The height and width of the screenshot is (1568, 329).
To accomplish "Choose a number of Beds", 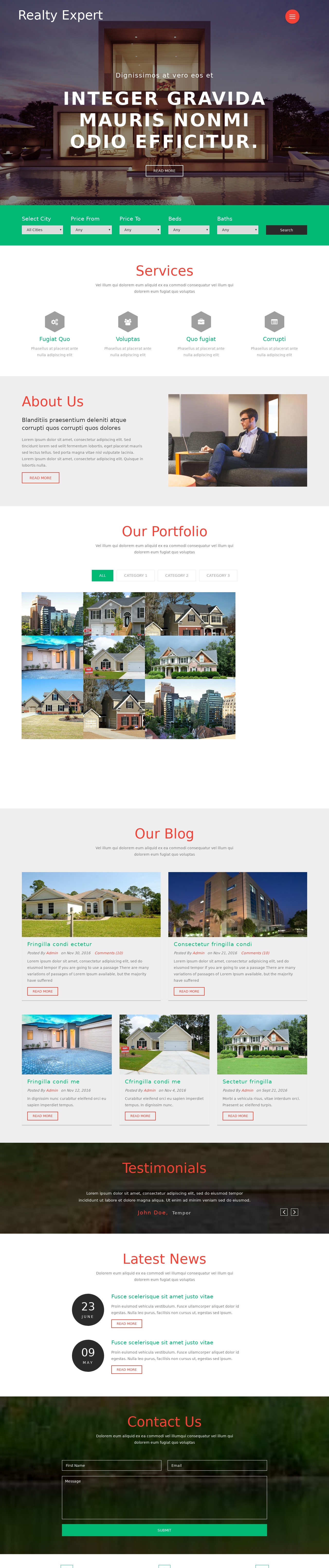I will [189, 230].
